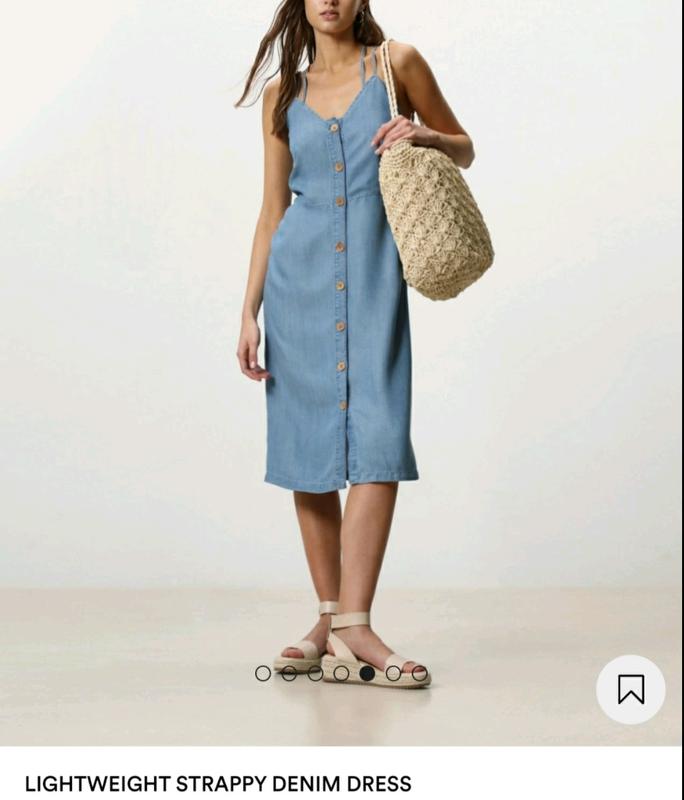Jump to the last photo using the page dots
The image size is (684, 800).
pyautogui.click(x=419, y=673)
